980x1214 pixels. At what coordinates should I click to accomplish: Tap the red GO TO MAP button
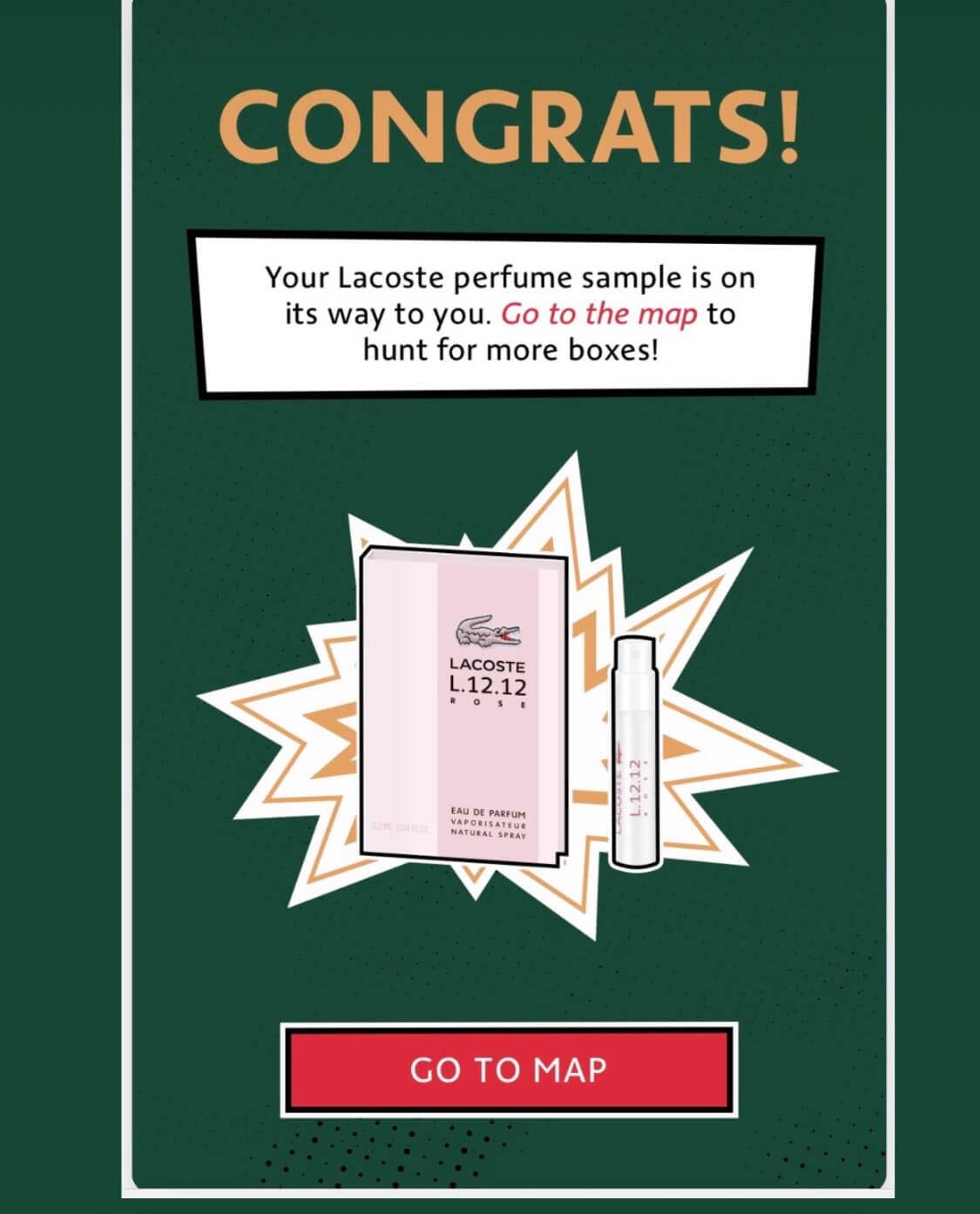pos(509,1069)
